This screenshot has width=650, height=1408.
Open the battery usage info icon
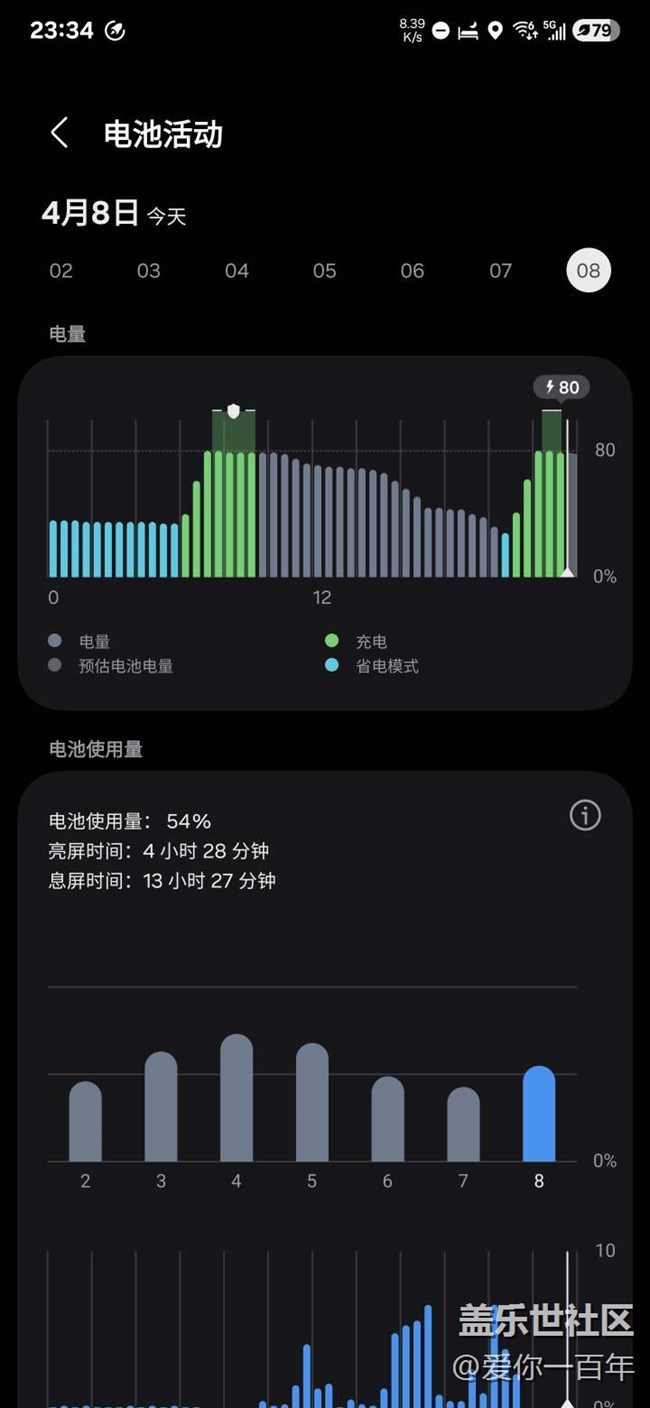(585, 816)
